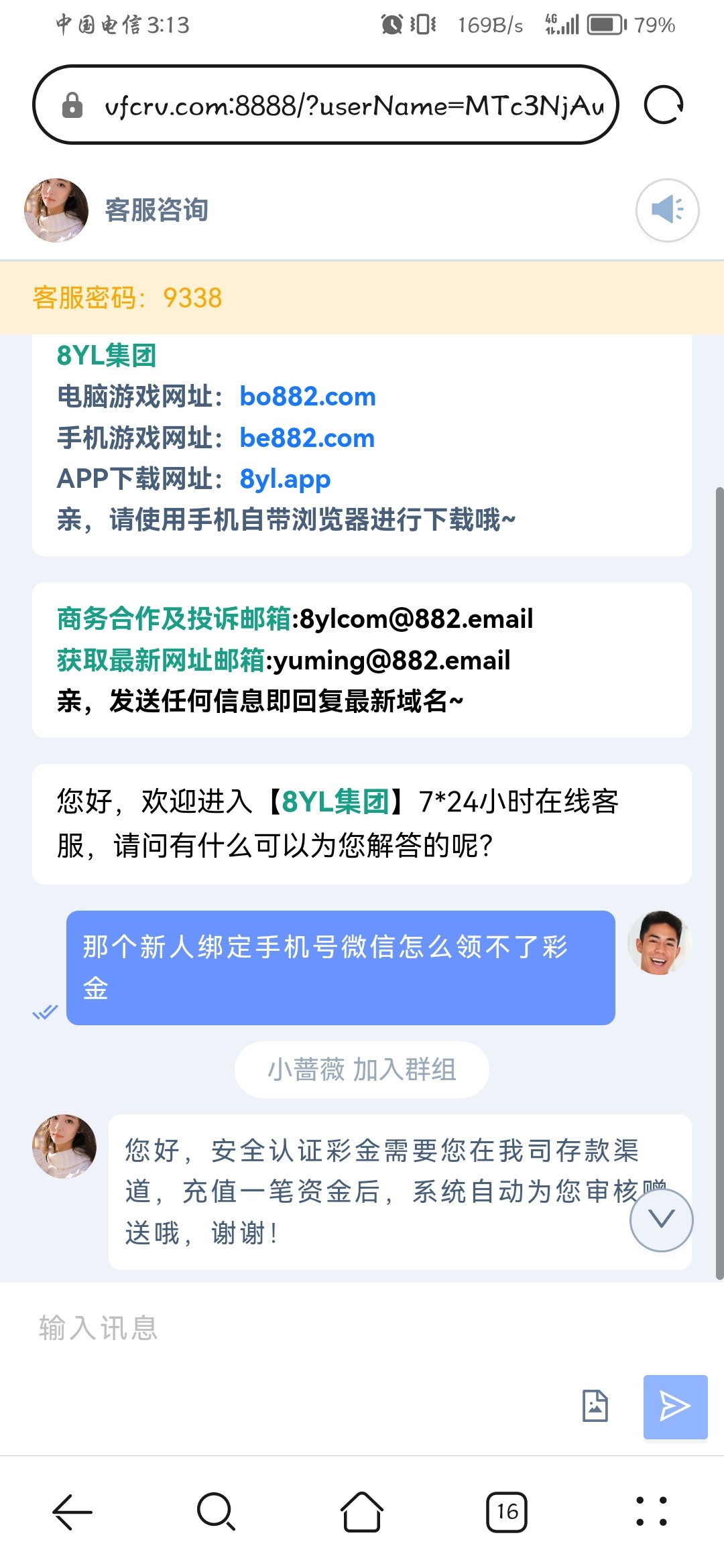This screenshot has height=1568, width=724.
Task: Attach an image to the chat
Action: point(595,1406)
